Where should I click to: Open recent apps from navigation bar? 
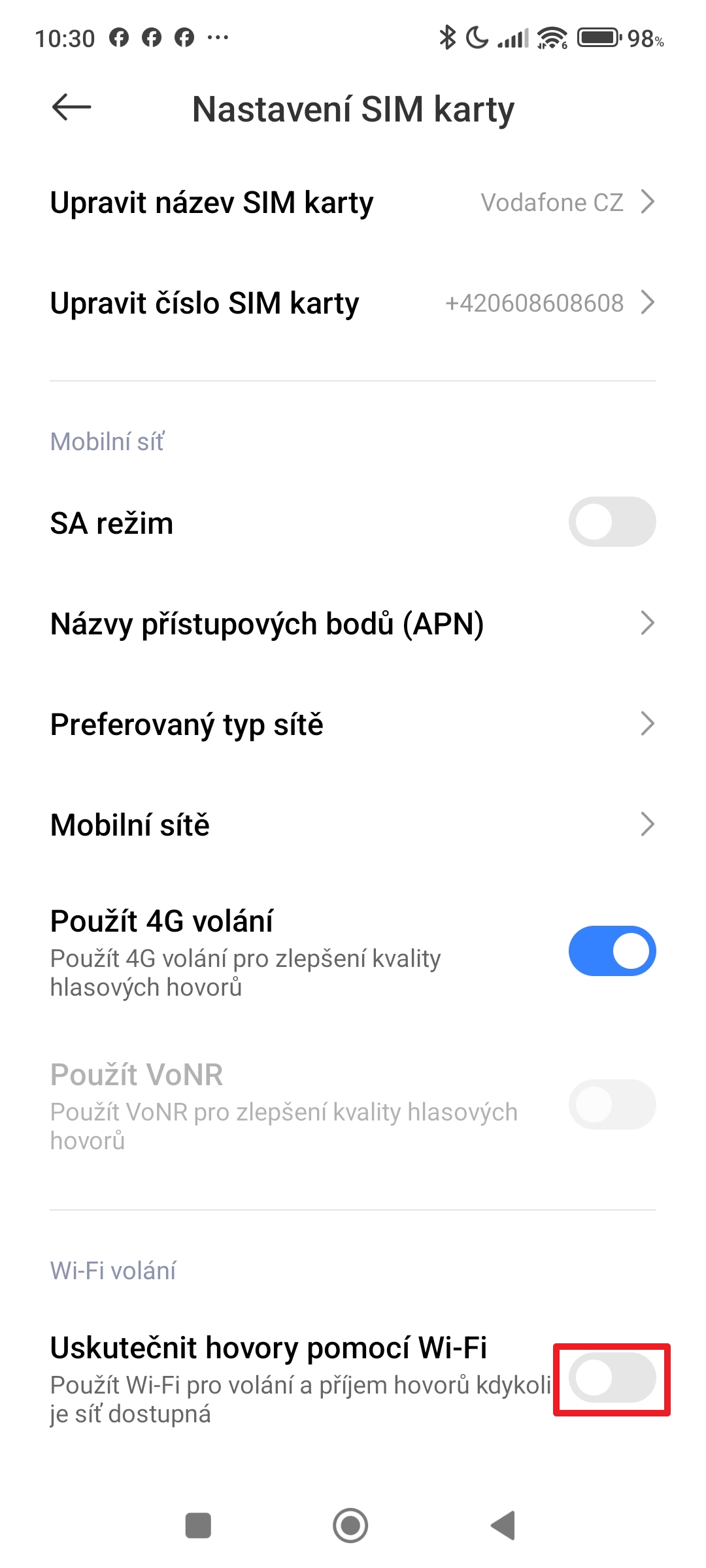198,1526
